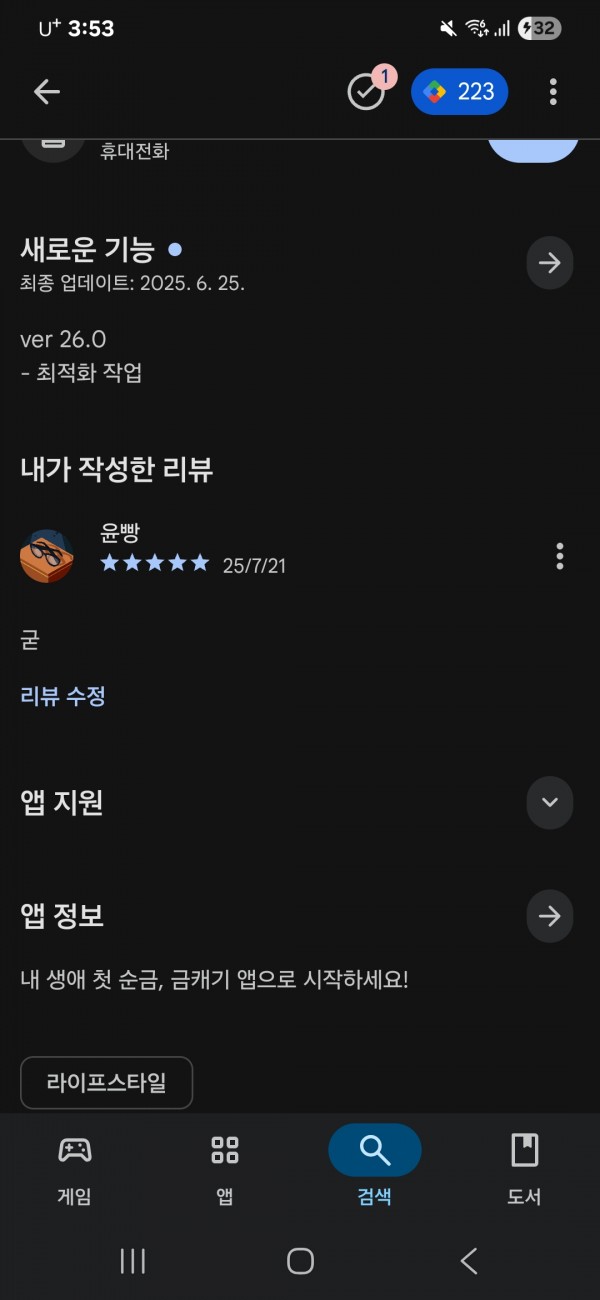
Task: Open the system recent apps button
Action: pos(133,1261)
